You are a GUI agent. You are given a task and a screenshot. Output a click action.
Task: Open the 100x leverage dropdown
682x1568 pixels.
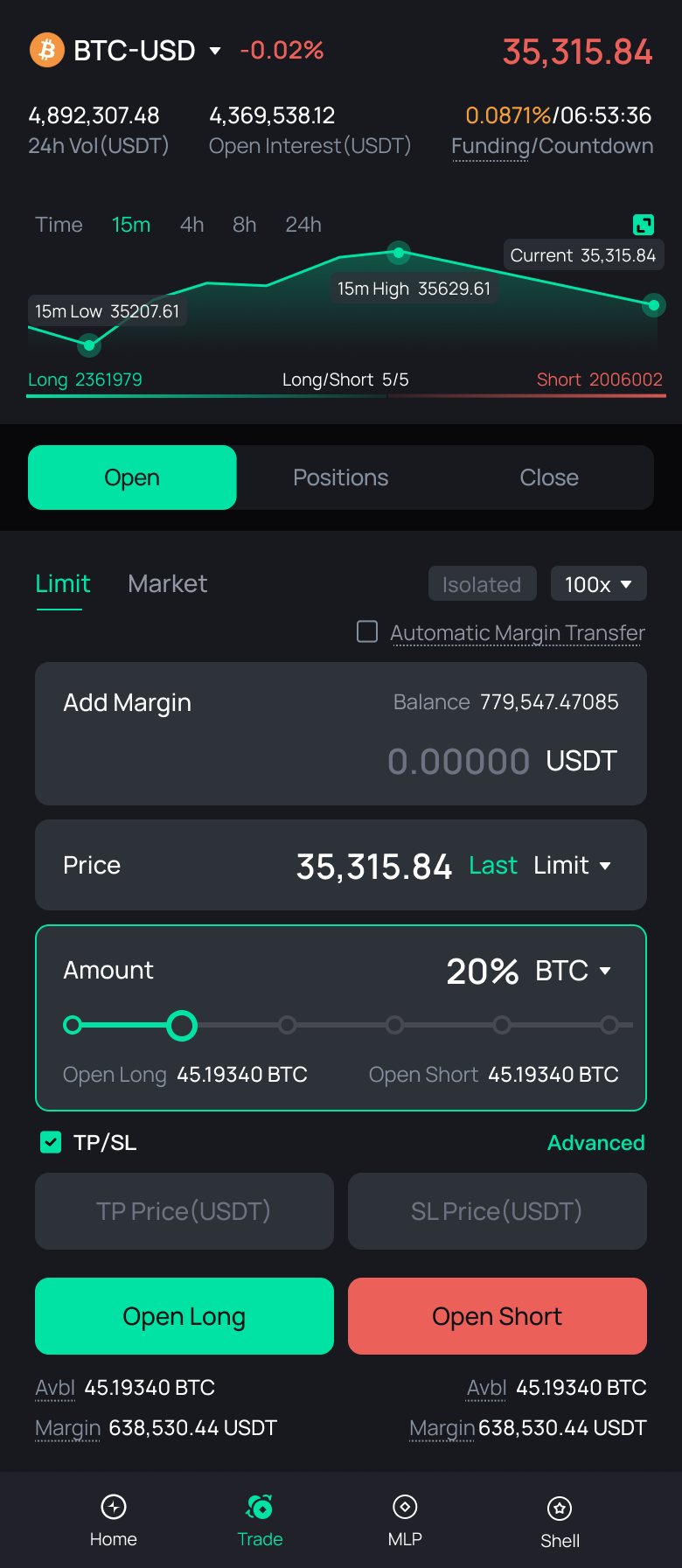(599, 584)
